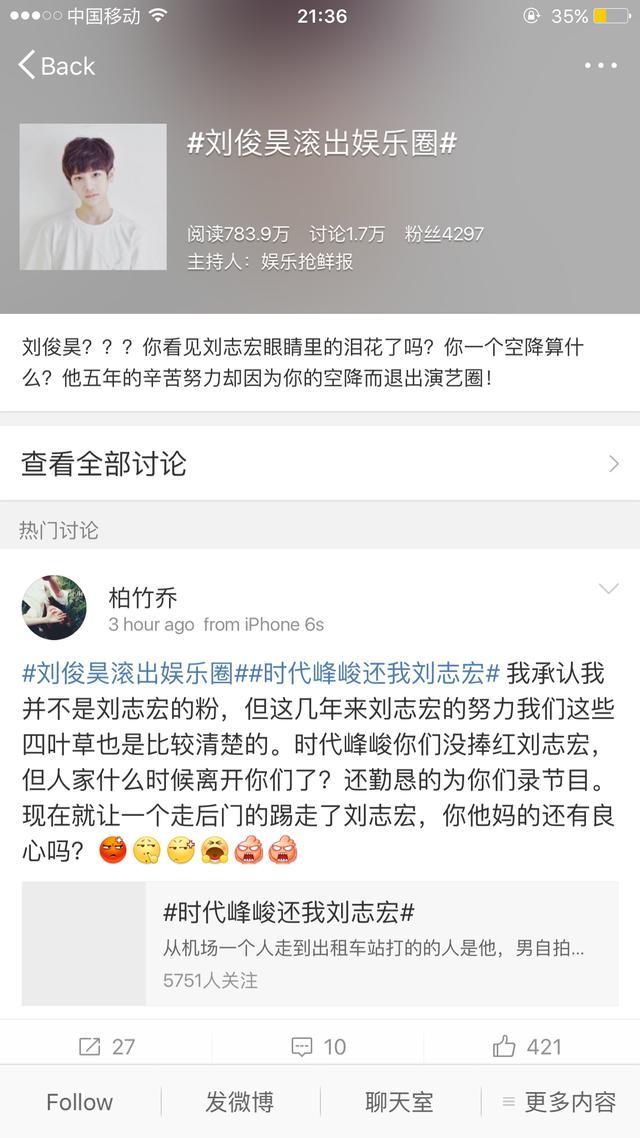Open the three-dot overflow menu
The width and height of the screenshot is (640, 1138).
pos(601,65)
